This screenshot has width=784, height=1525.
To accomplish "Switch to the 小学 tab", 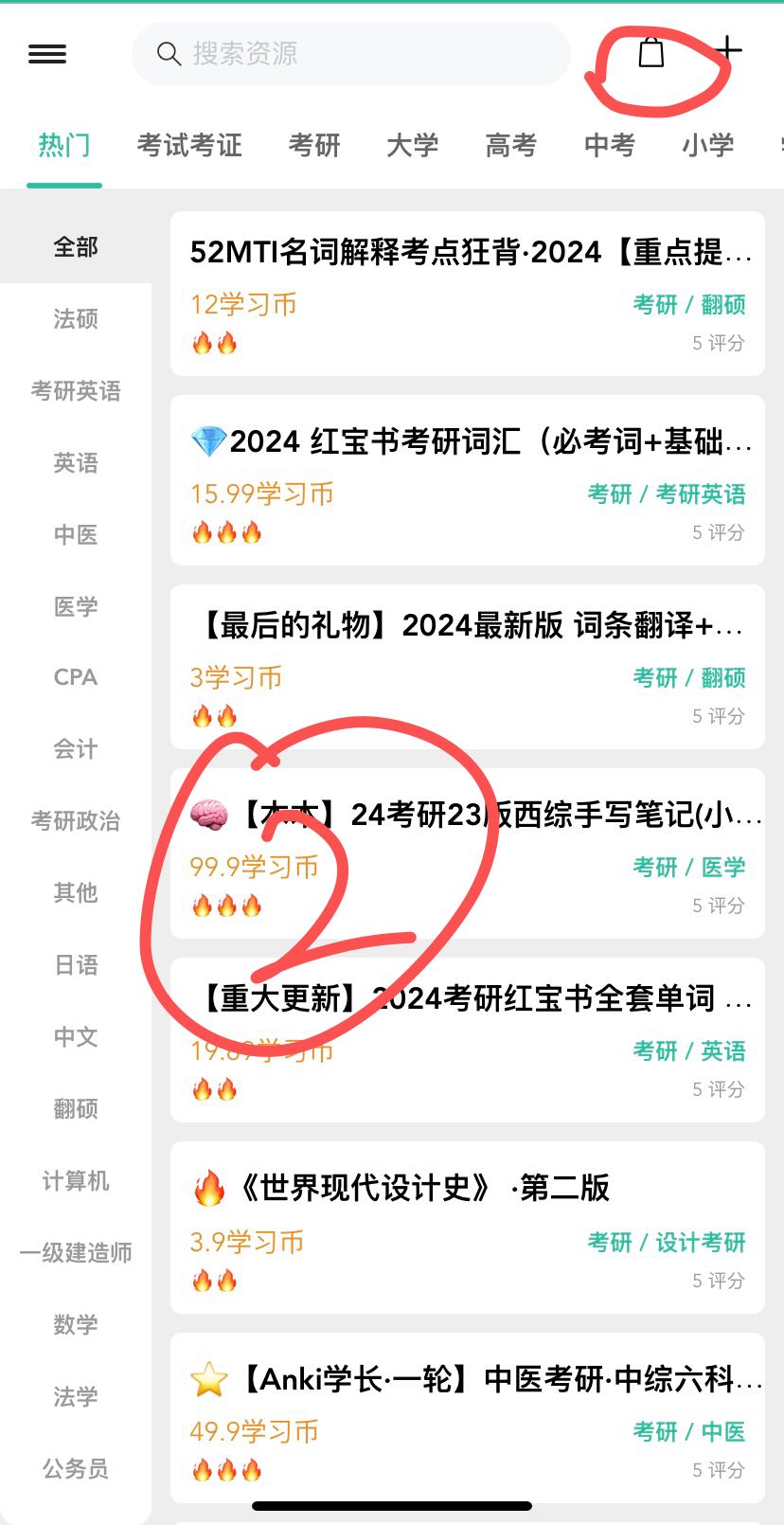I will point(708,145).
